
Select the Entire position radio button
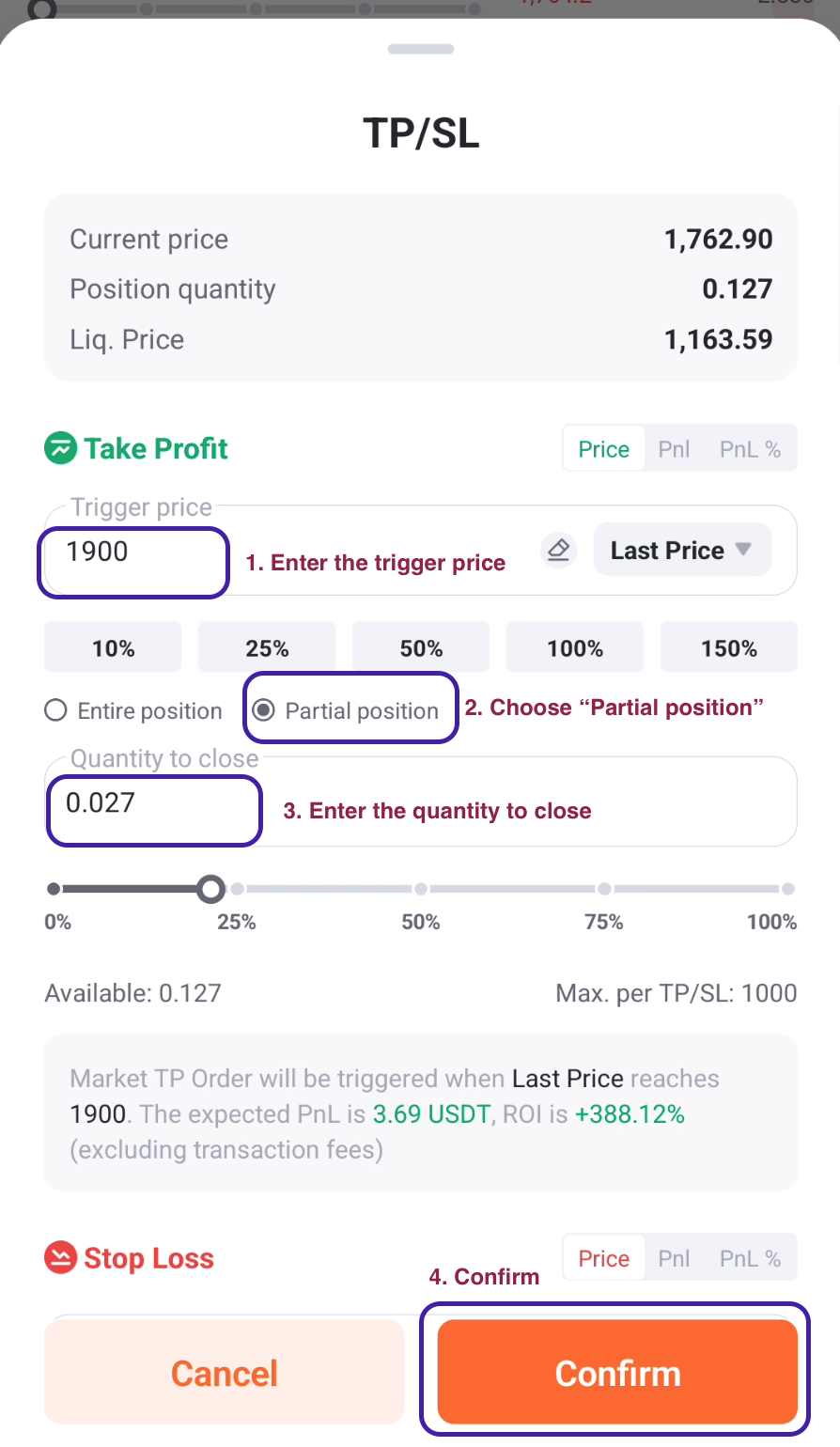pyautogui.click(x=54, y=710)
